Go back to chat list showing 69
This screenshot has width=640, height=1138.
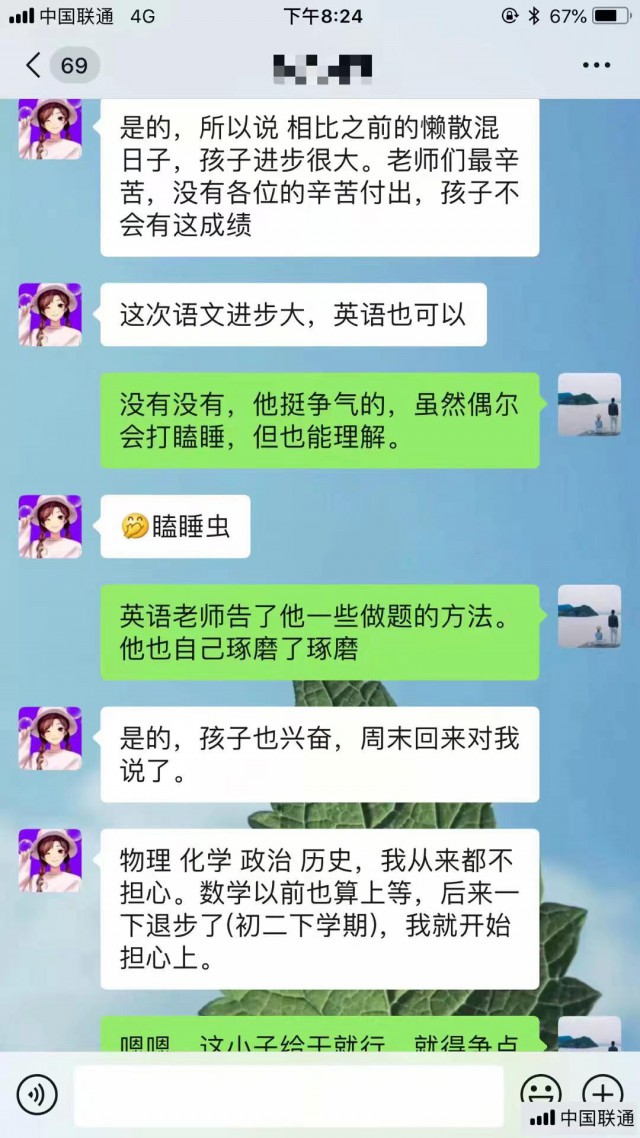point(58,67)
